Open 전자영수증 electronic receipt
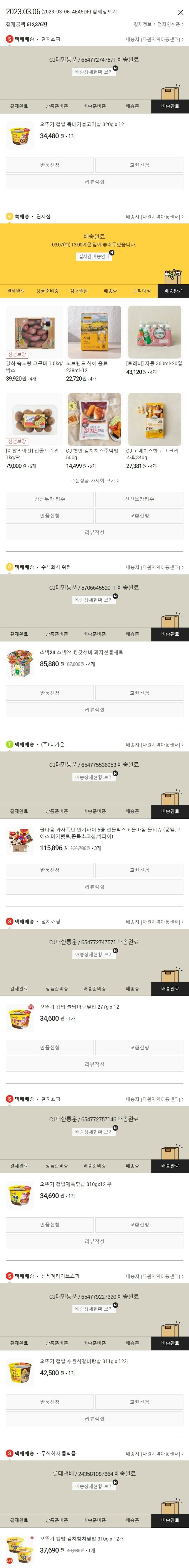This screenshot has height=1568, width=189. tap(170, 24)
